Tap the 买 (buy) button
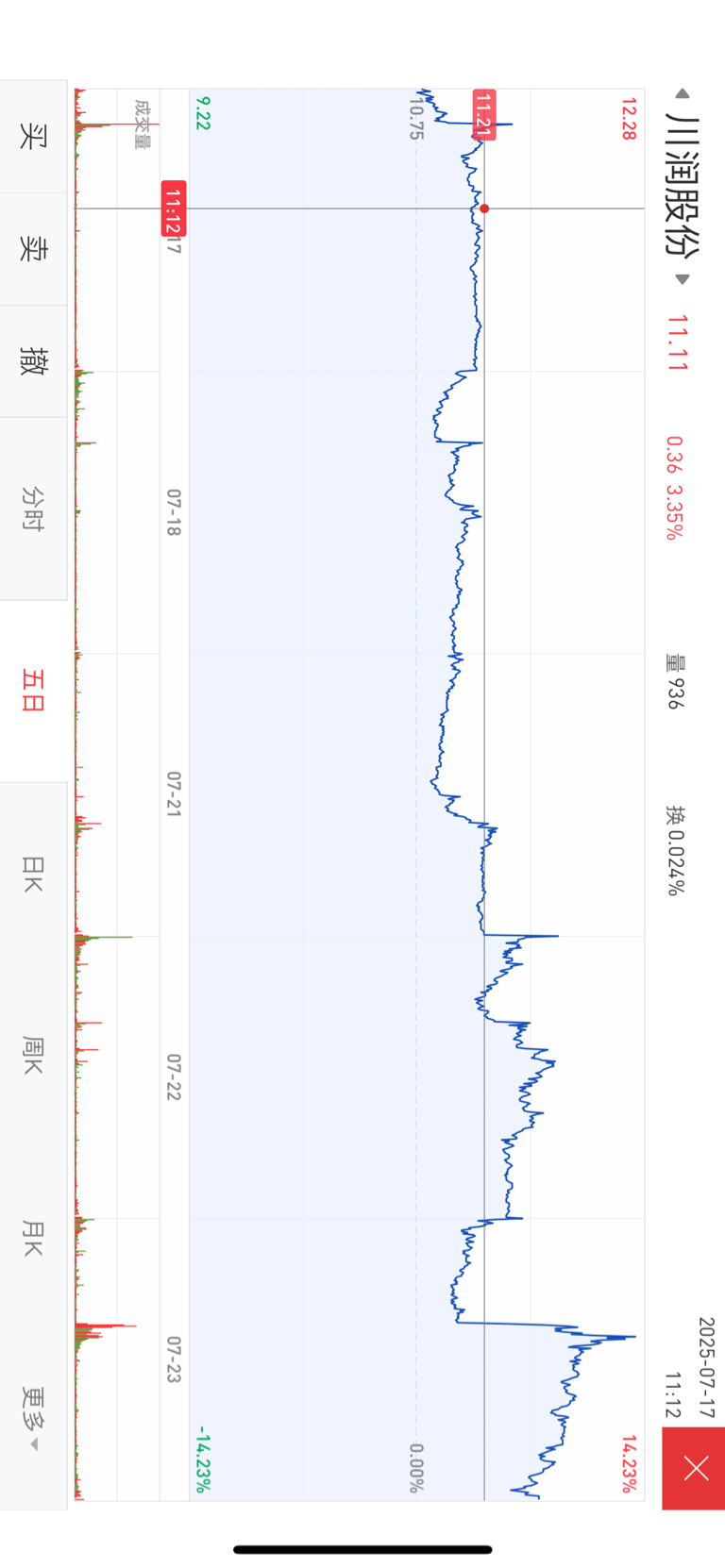The width and height of the screenshot is (725, 1568). pos(33,137)
